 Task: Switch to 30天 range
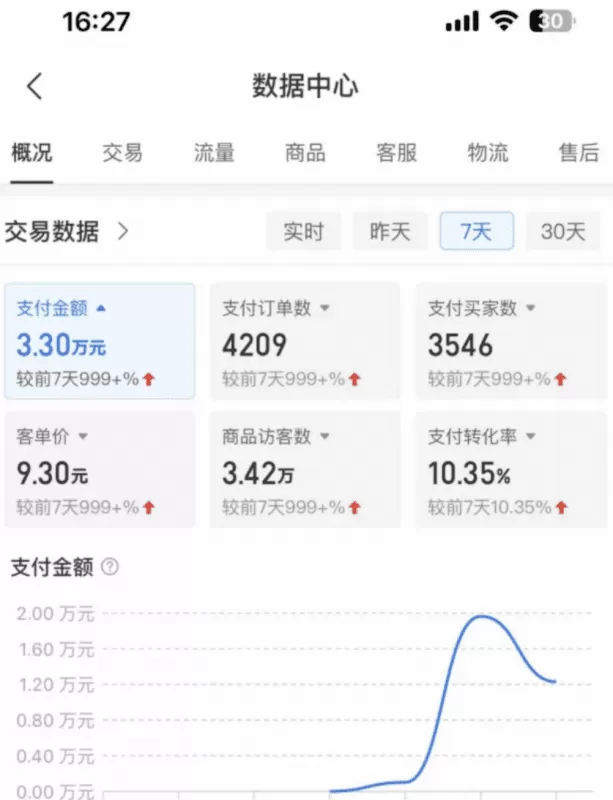click(563, 232)
